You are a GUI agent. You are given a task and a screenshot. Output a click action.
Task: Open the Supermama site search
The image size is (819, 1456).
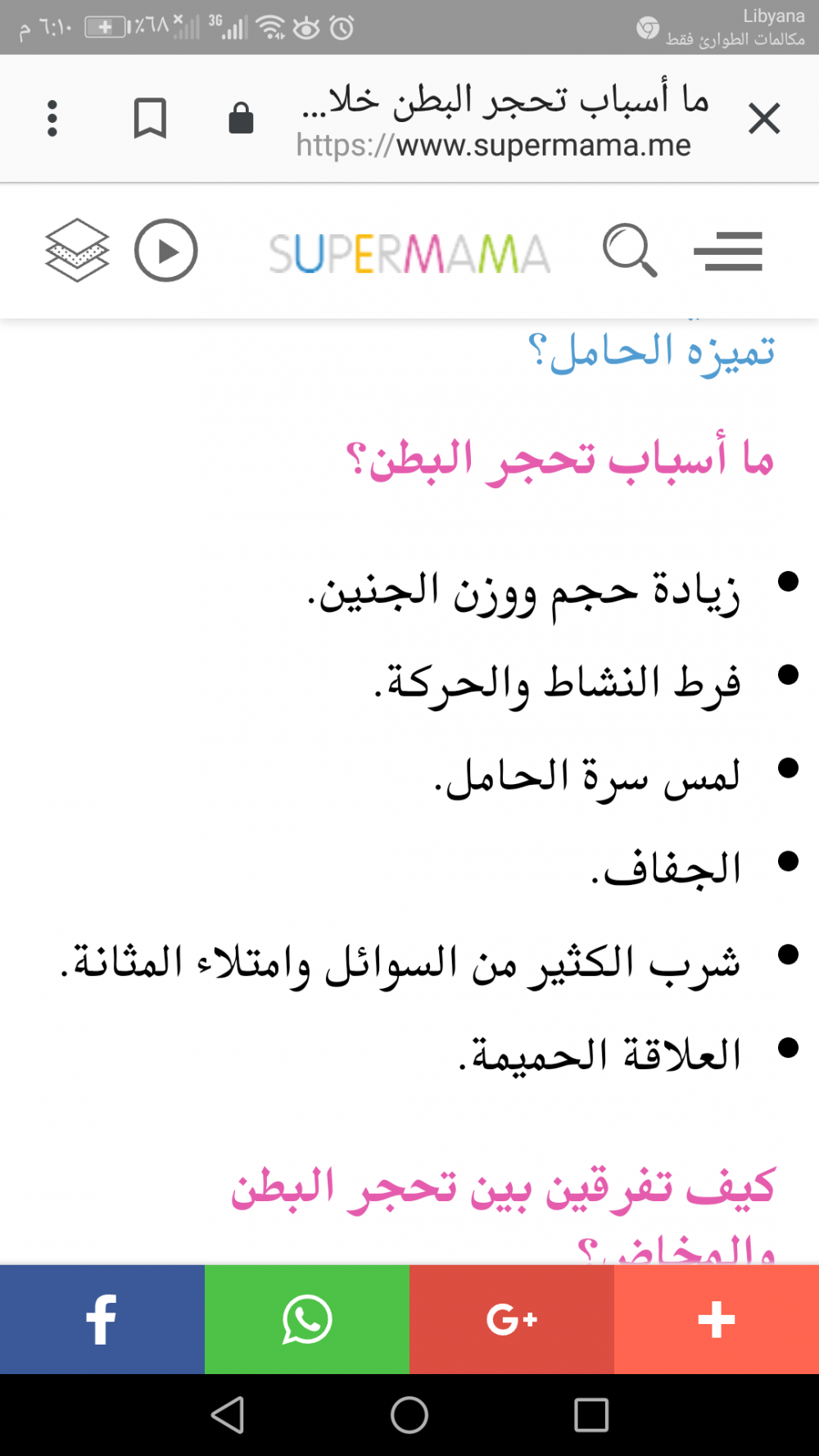point(630,251)
